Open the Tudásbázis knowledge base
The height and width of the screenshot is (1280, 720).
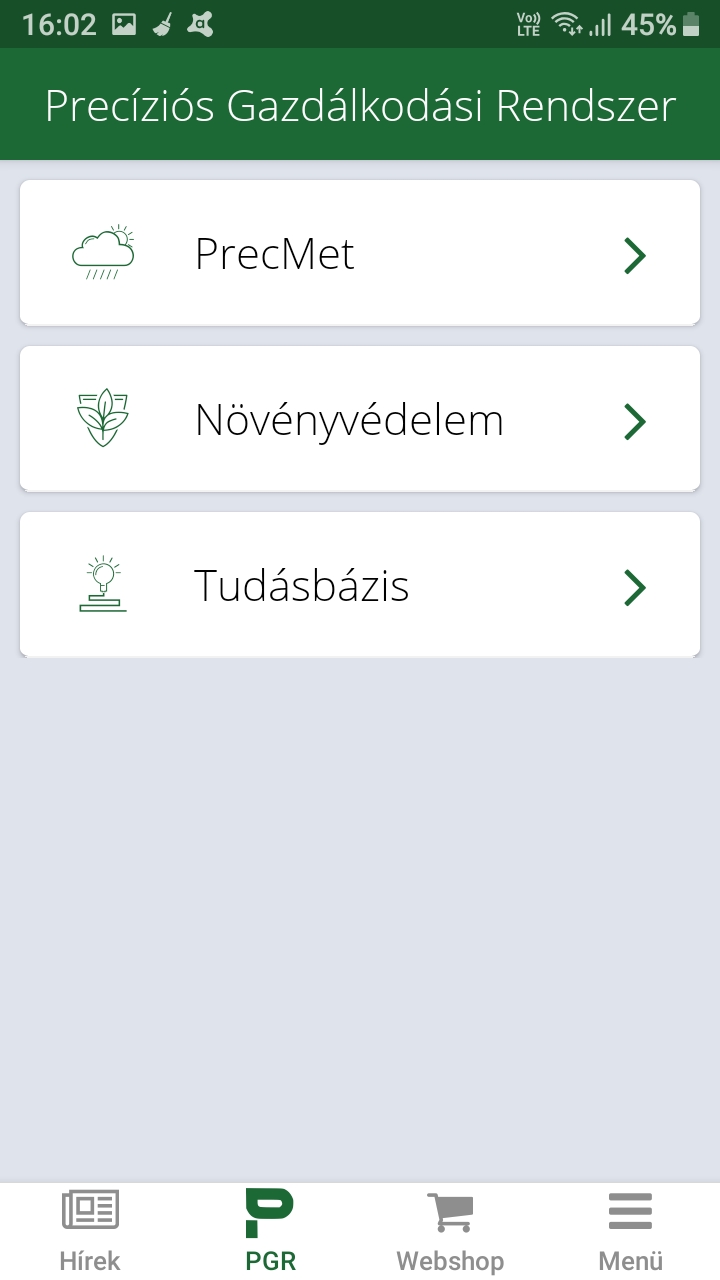(x=360, y=585)
